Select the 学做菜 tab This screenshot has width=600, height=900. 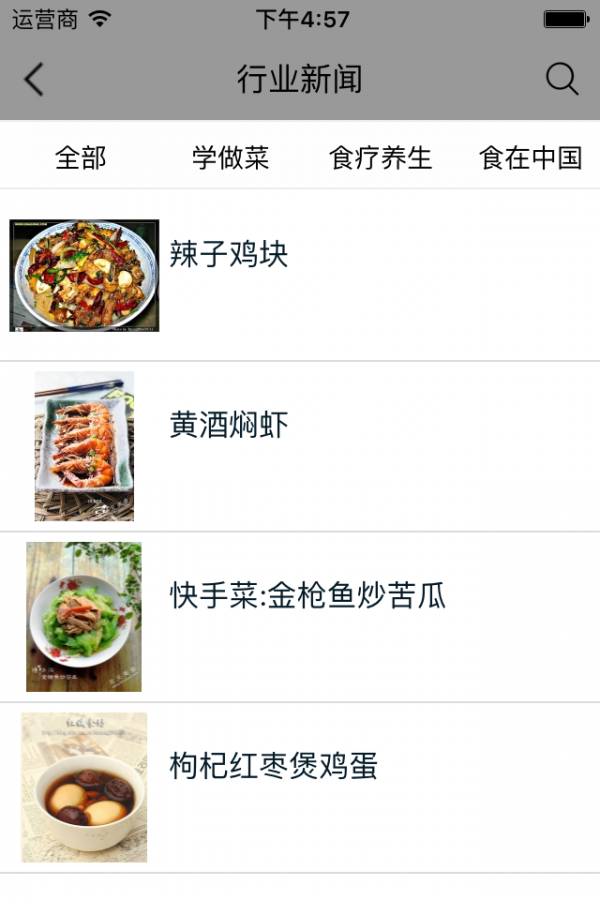pos(231,157)
